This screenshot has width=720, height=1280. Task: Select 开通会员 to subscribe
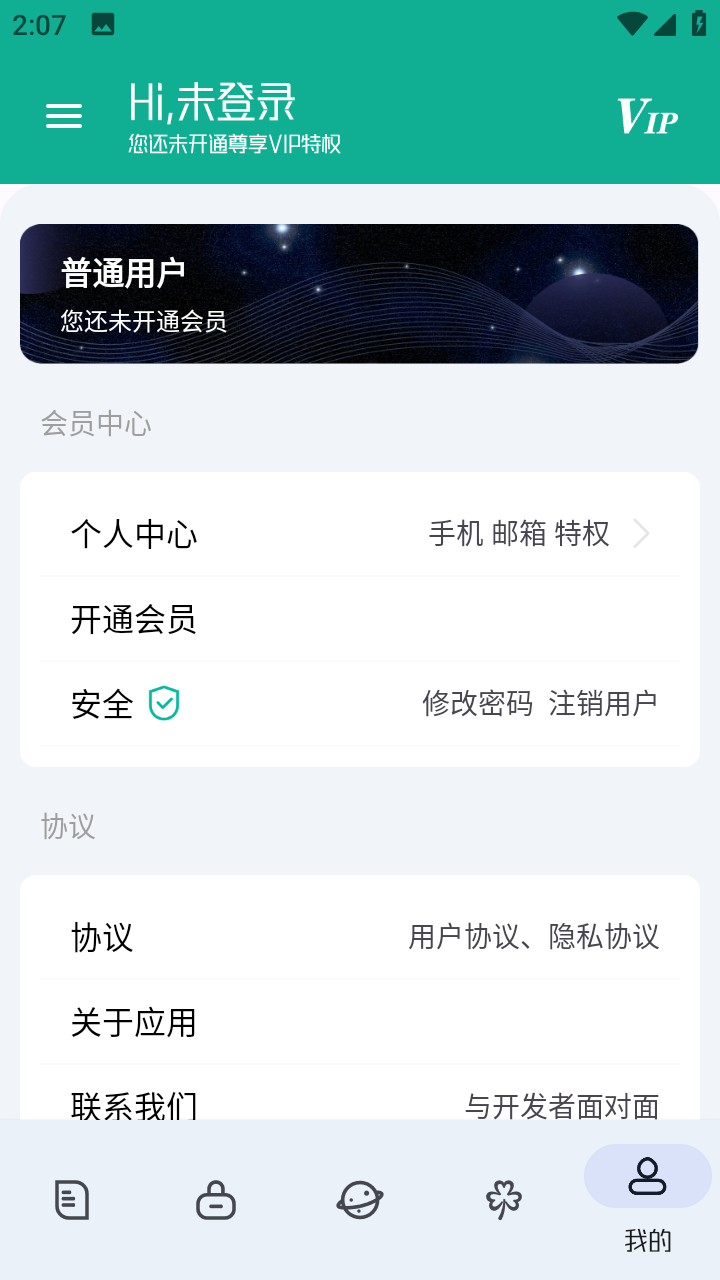[x=360, y=620]
